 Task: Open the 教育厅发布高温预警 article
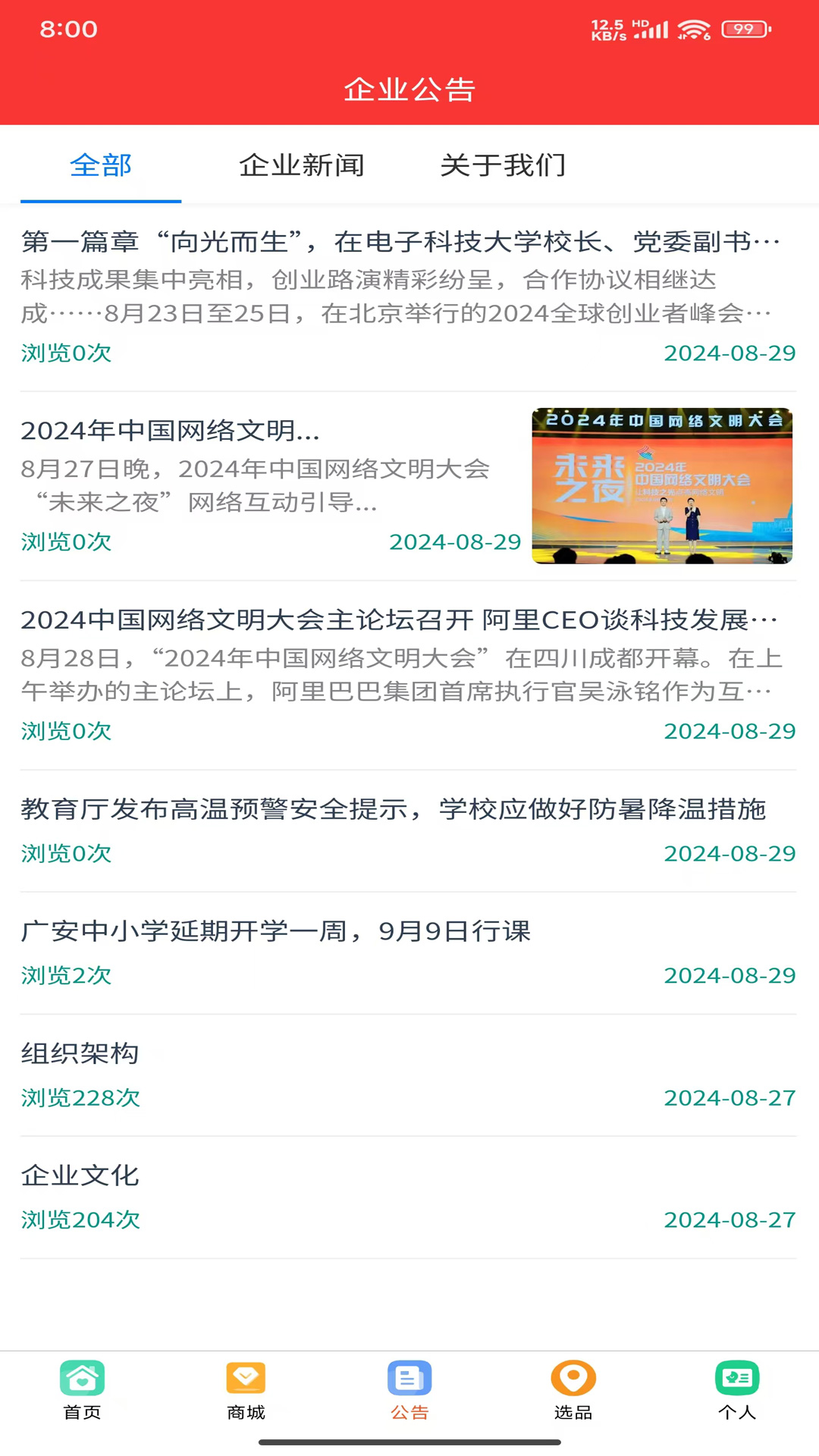pos(394,811)
